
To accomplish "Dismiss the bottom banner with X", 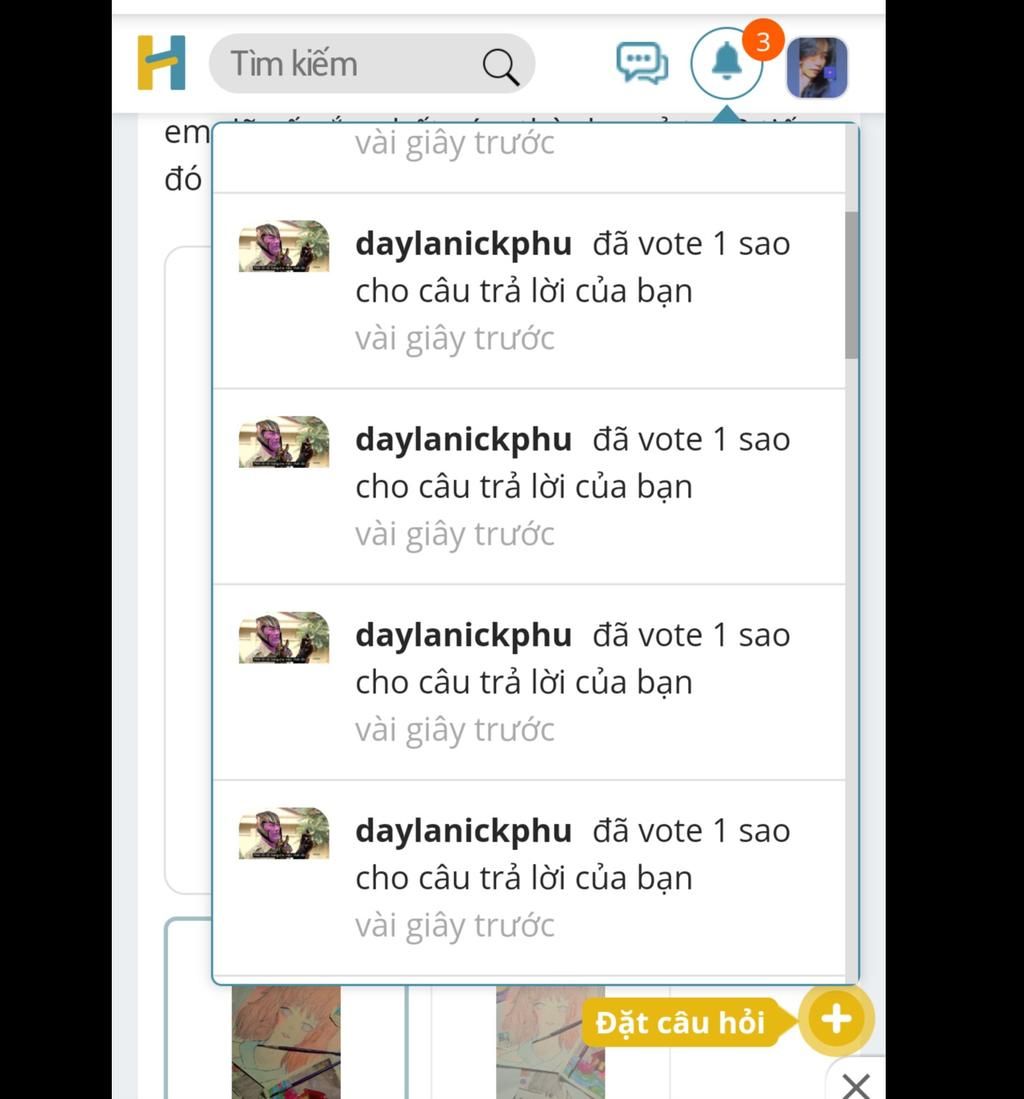I will (856, 1084).
